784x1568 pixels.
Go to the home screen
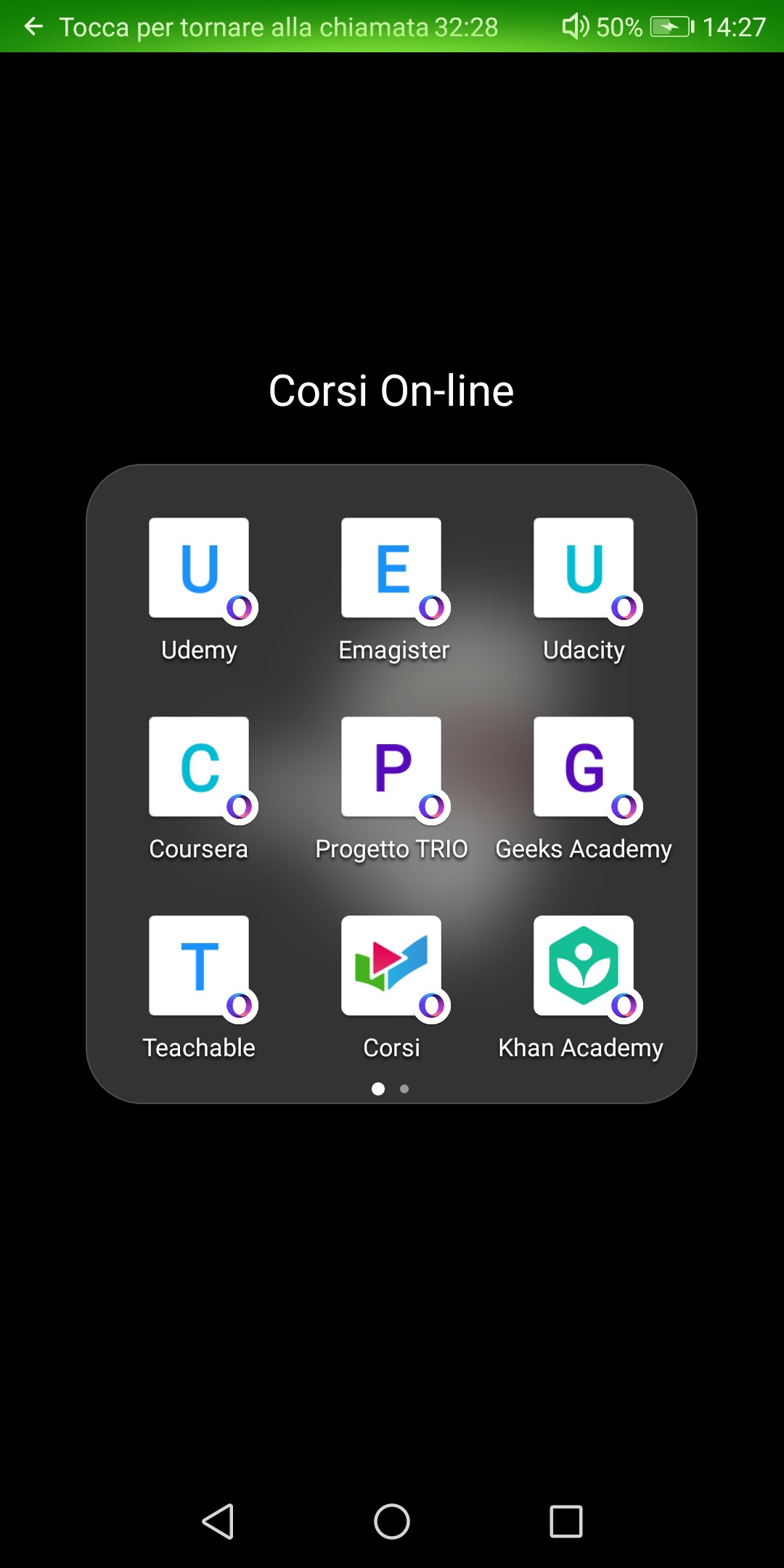click(392, 1521)
